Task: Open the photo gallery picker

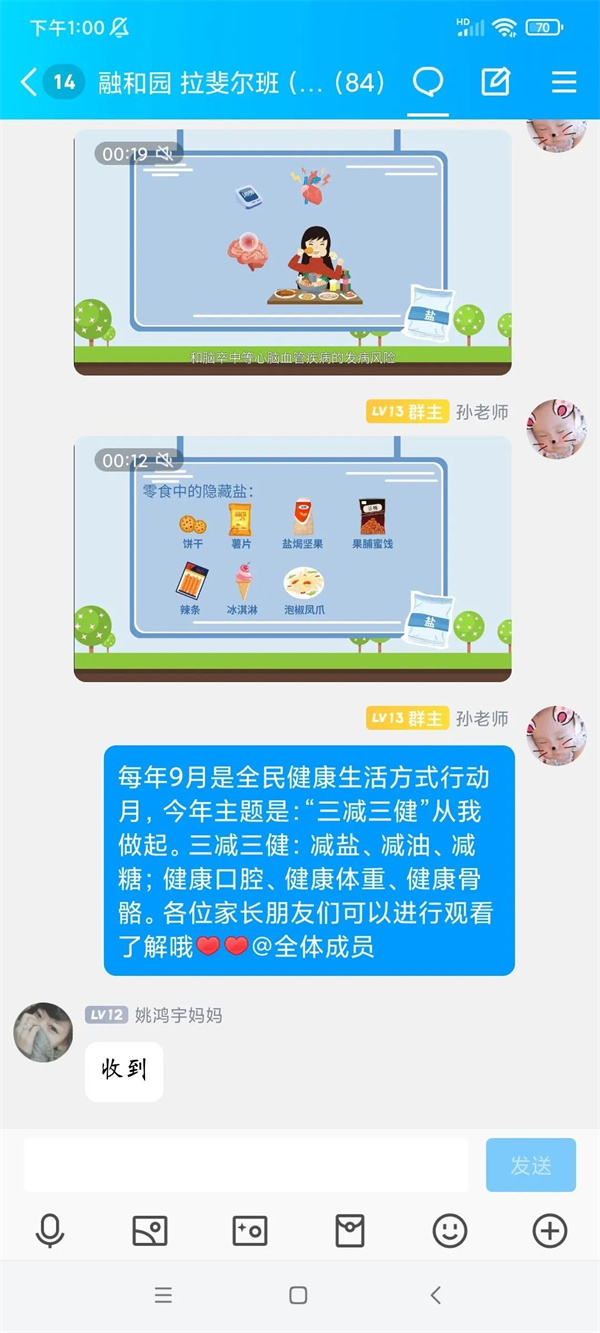Action: click(150, 1231)
